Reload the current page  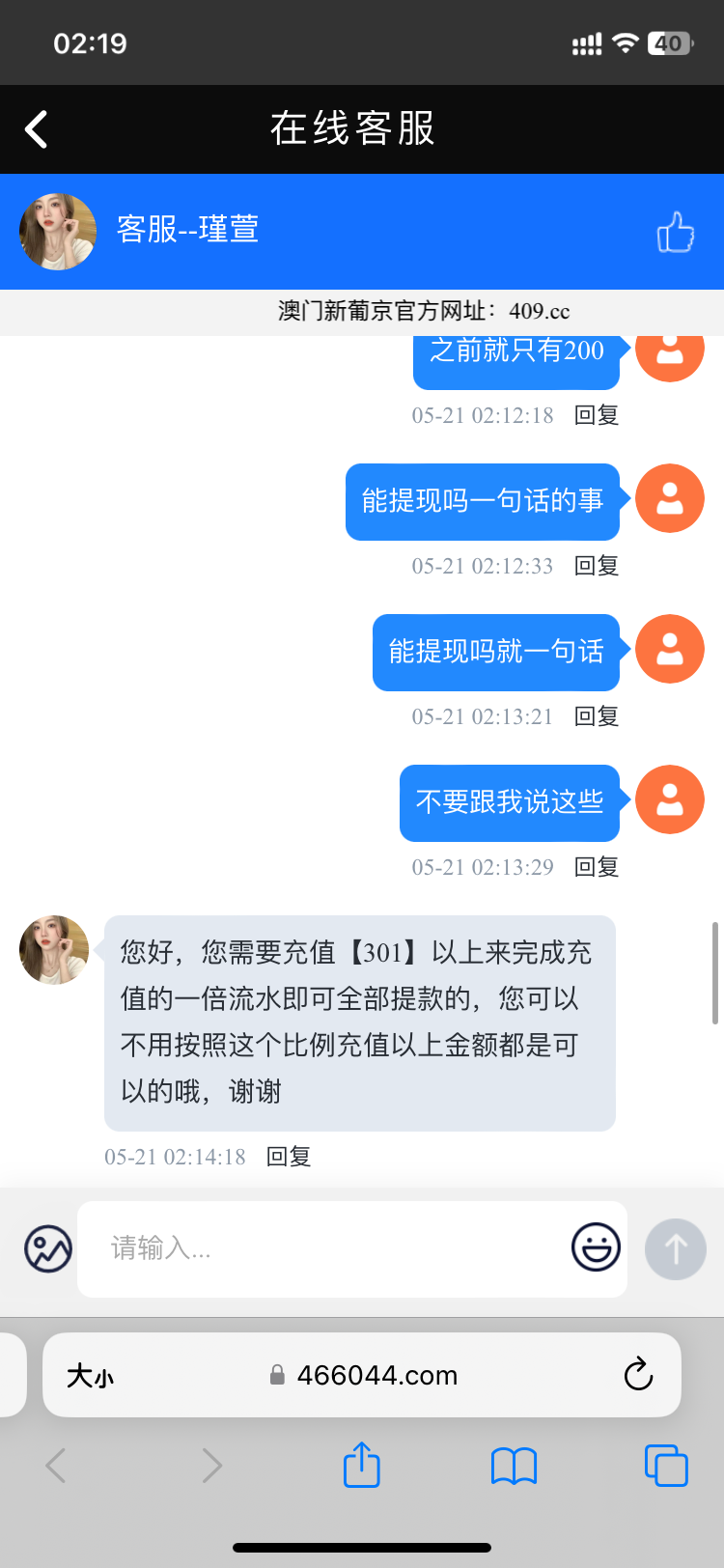pos(638,1374)
